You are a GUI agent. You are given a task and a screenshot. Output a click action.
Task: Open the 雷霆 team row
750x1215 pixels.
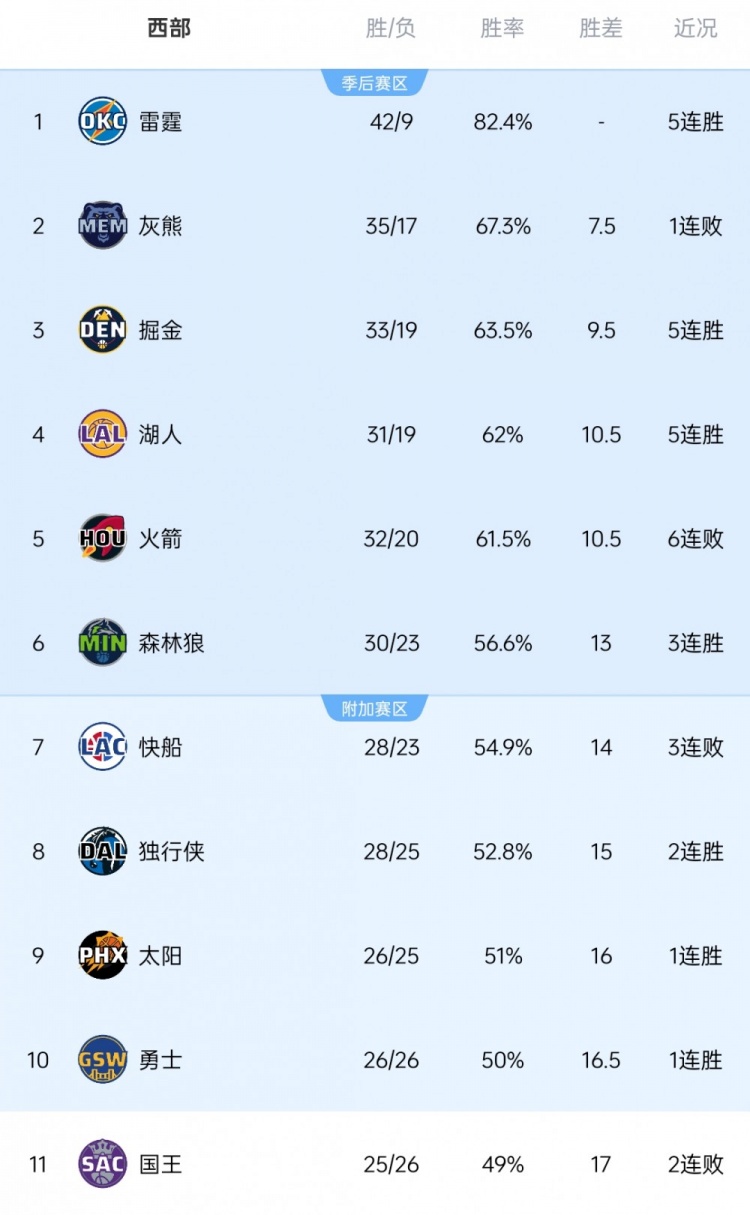(160, 122)
